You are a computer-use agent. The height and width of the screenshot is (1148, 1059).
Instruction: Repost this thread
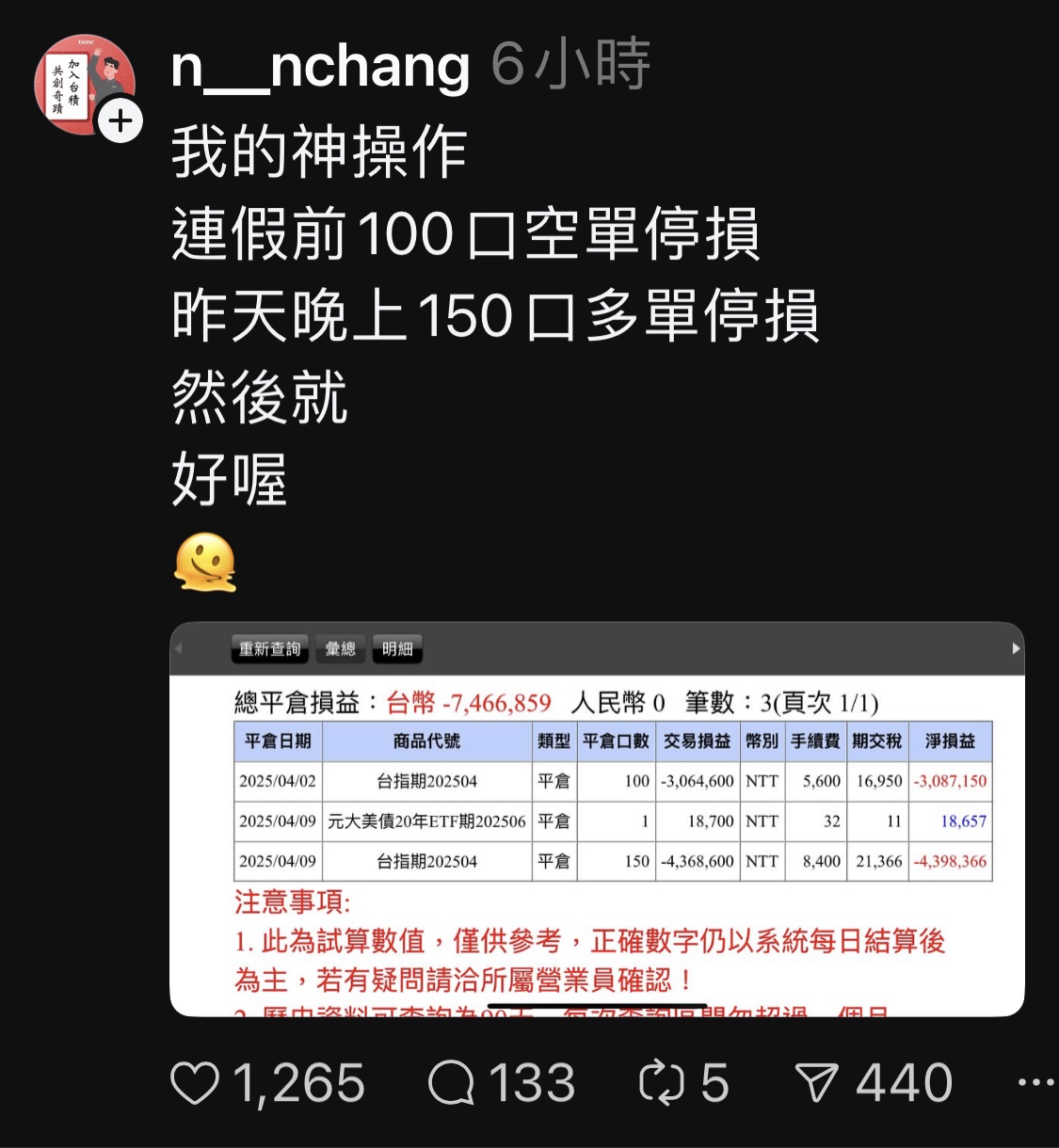pyautogui.click(x=661, y=1082)
